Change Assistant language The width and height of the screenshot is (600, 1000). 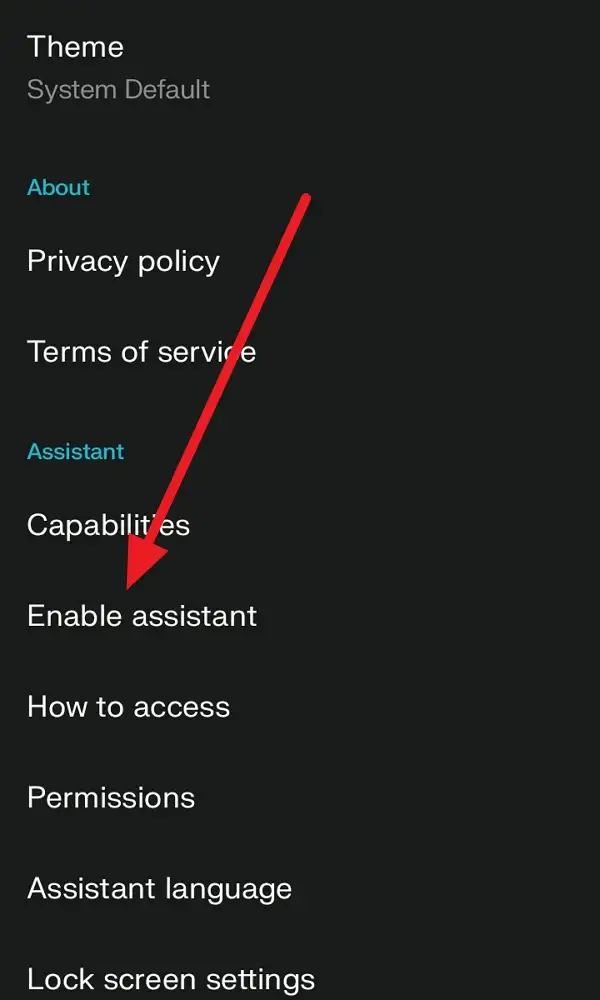click(300, 888)
